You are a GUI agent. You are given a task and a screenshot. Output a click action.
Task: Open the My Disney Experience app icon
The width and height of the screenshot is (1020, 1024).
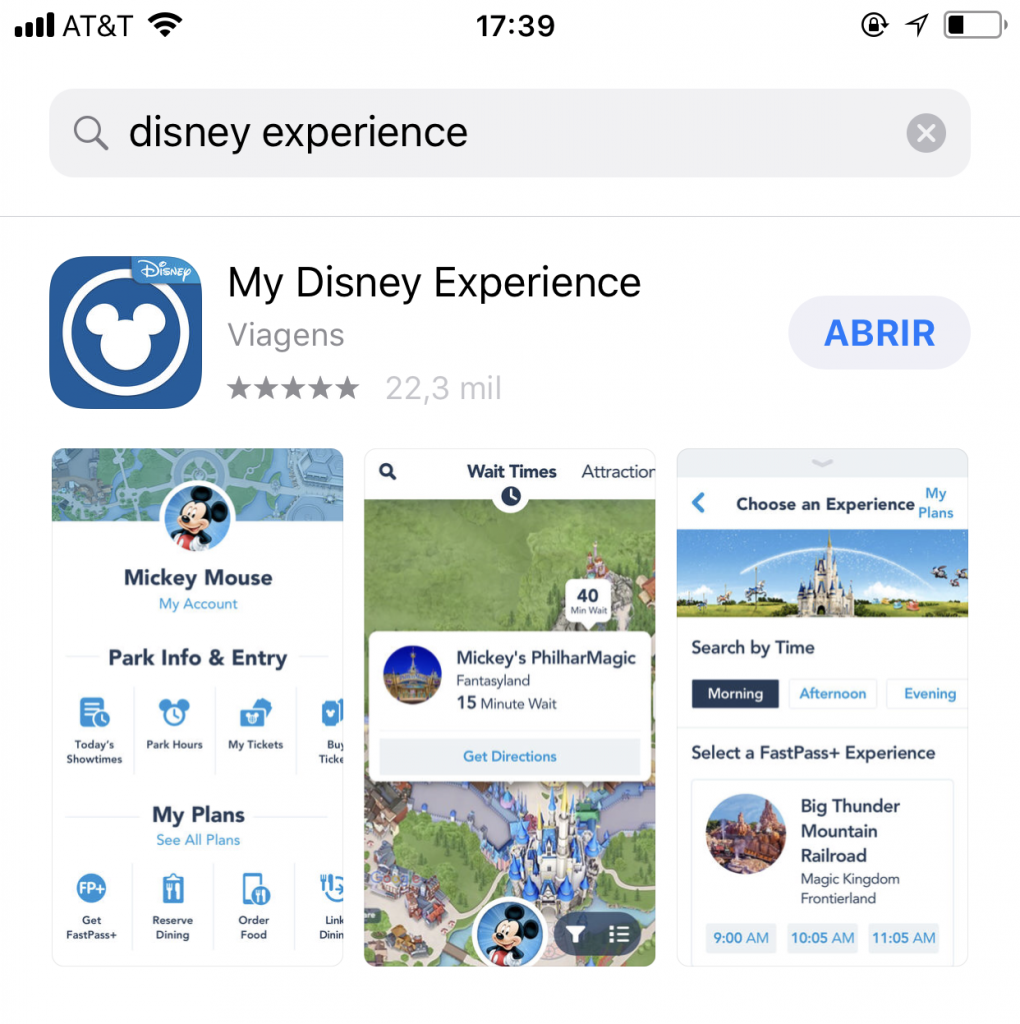coord(125,332)
